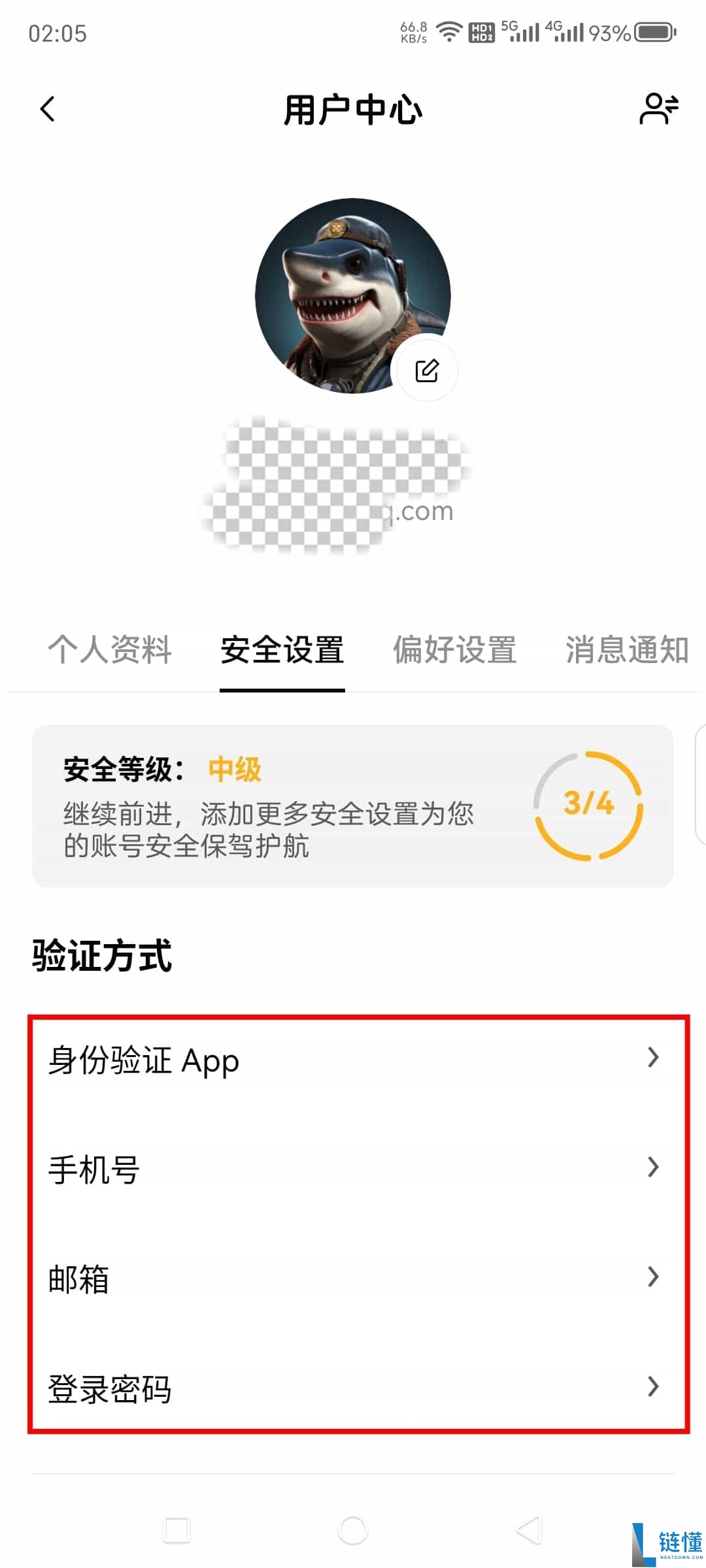The image size is (706, 1568).
Task: Expand the 邮箱 email verification entry
Action: [x=353, y=1277]
